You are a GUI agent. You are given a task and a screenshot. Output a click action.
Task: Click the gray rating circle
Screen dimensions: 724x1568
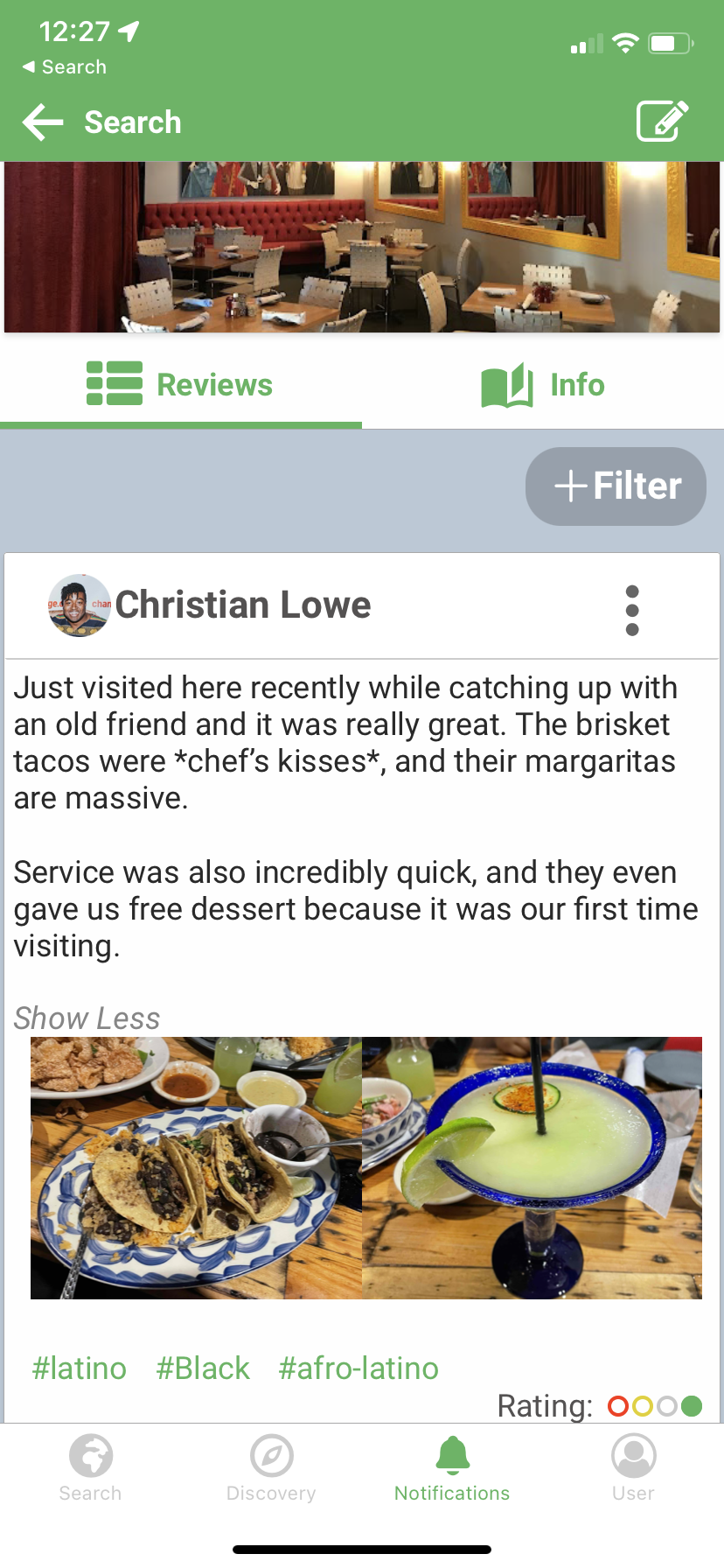coord(666,1406)
